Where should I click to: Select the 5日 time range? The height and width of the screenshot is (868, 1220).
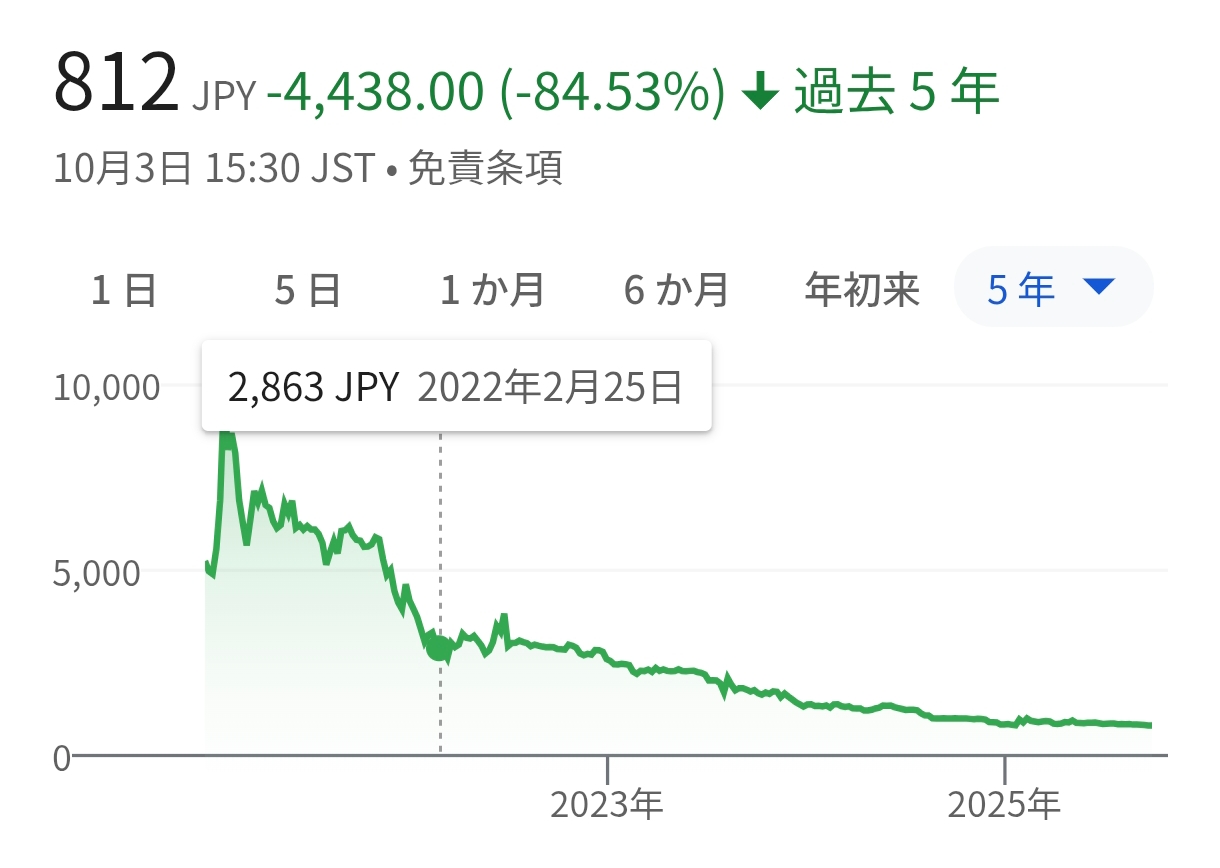[308, 290]
